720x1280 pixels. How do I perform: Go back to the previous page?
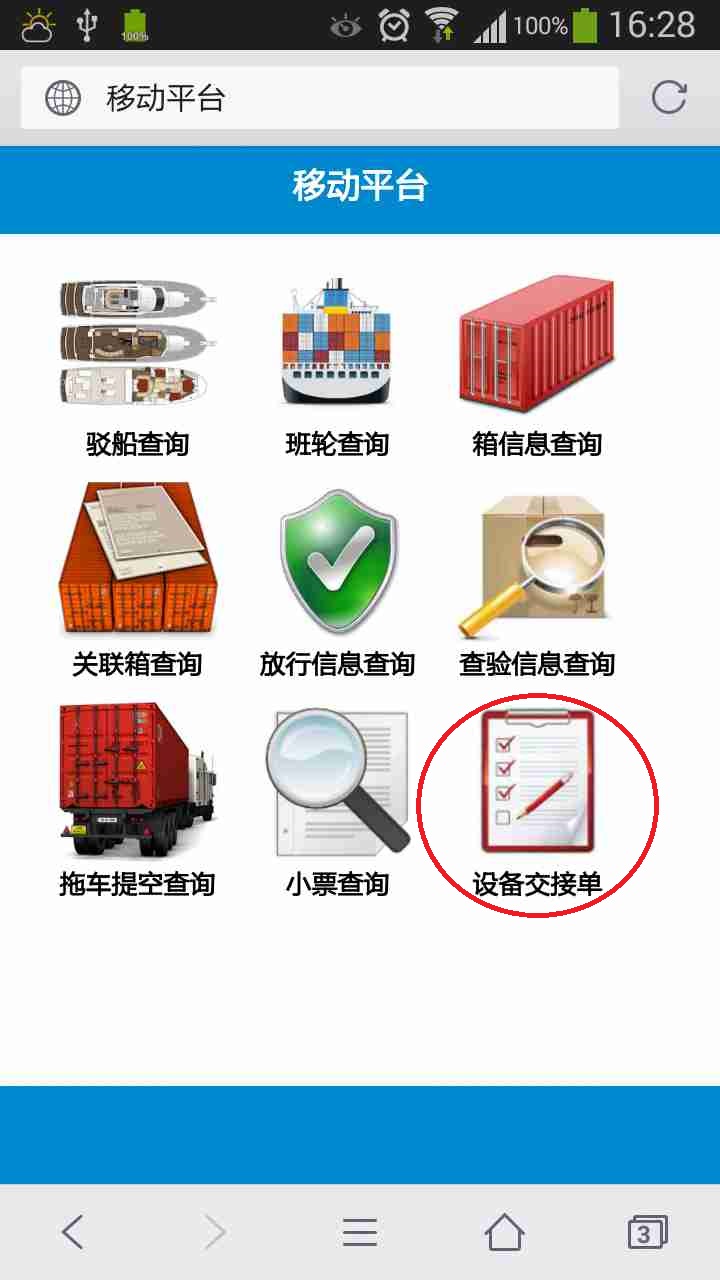[x=72, y=1232]
